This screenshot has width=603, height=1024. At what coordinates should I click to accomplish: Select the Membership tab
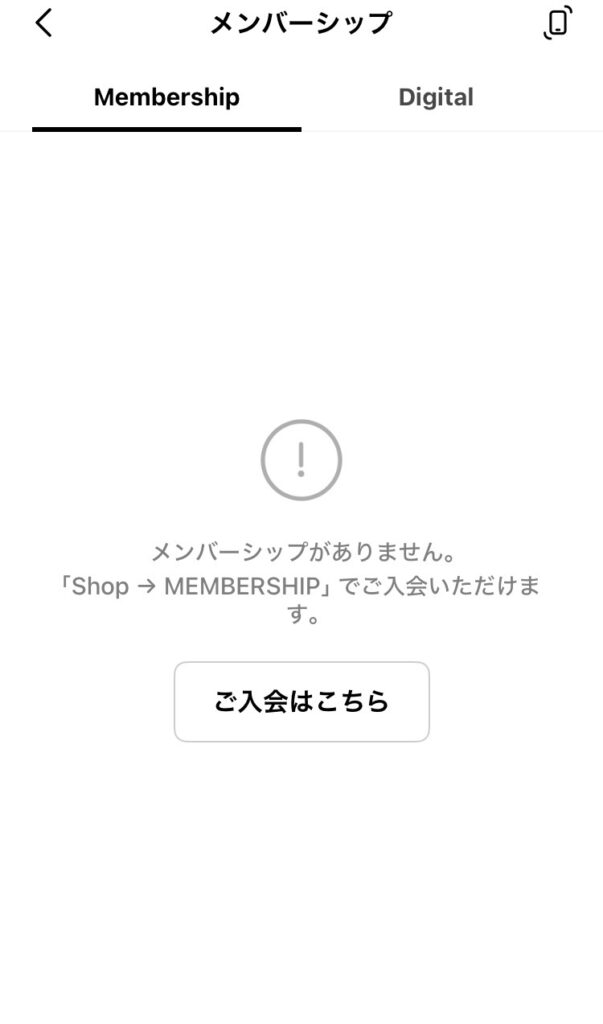167,98
